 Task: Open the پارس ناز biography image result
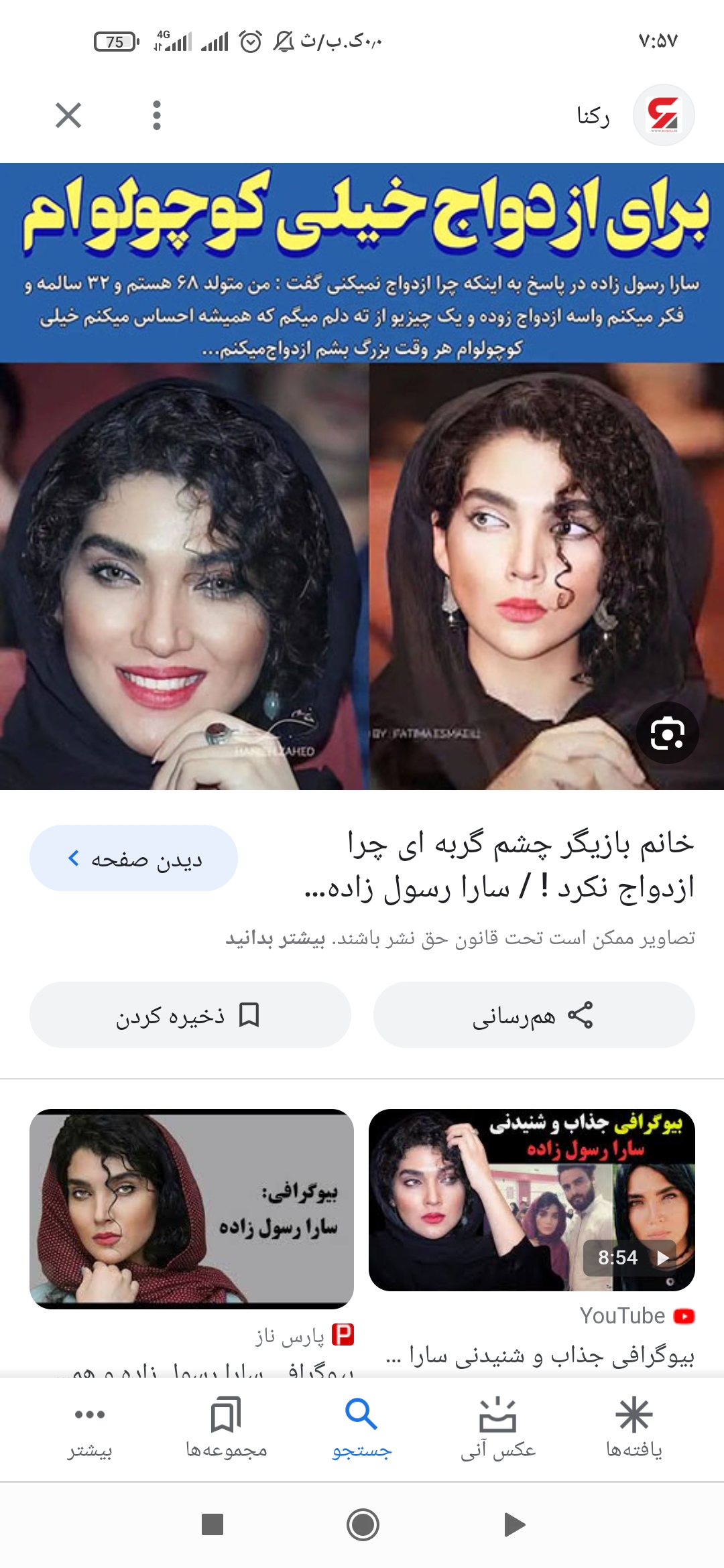click(192, 1208)
